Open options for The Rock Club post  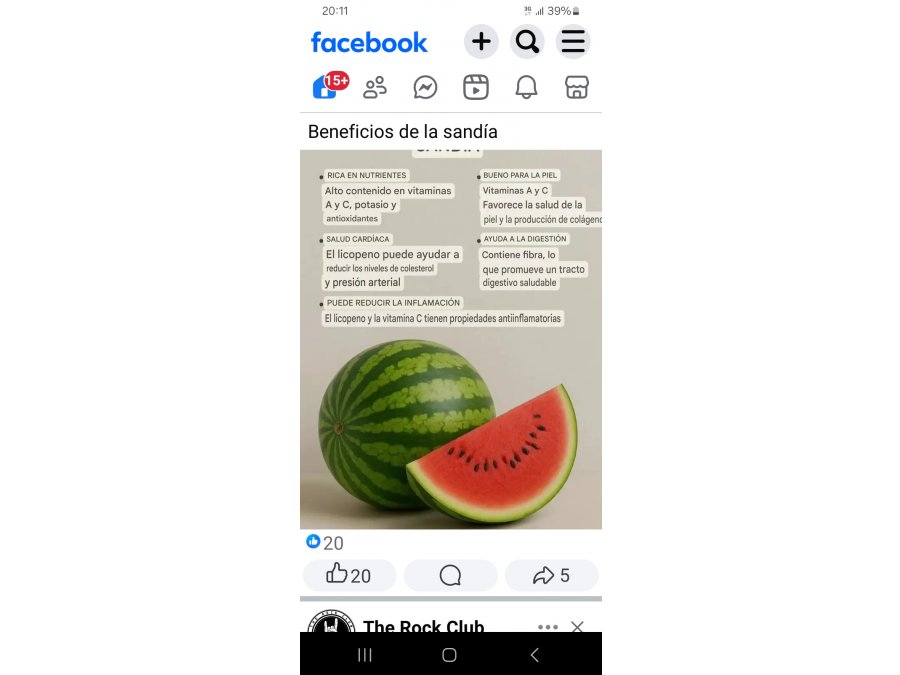pyautogui.click(x=547, y=627)
